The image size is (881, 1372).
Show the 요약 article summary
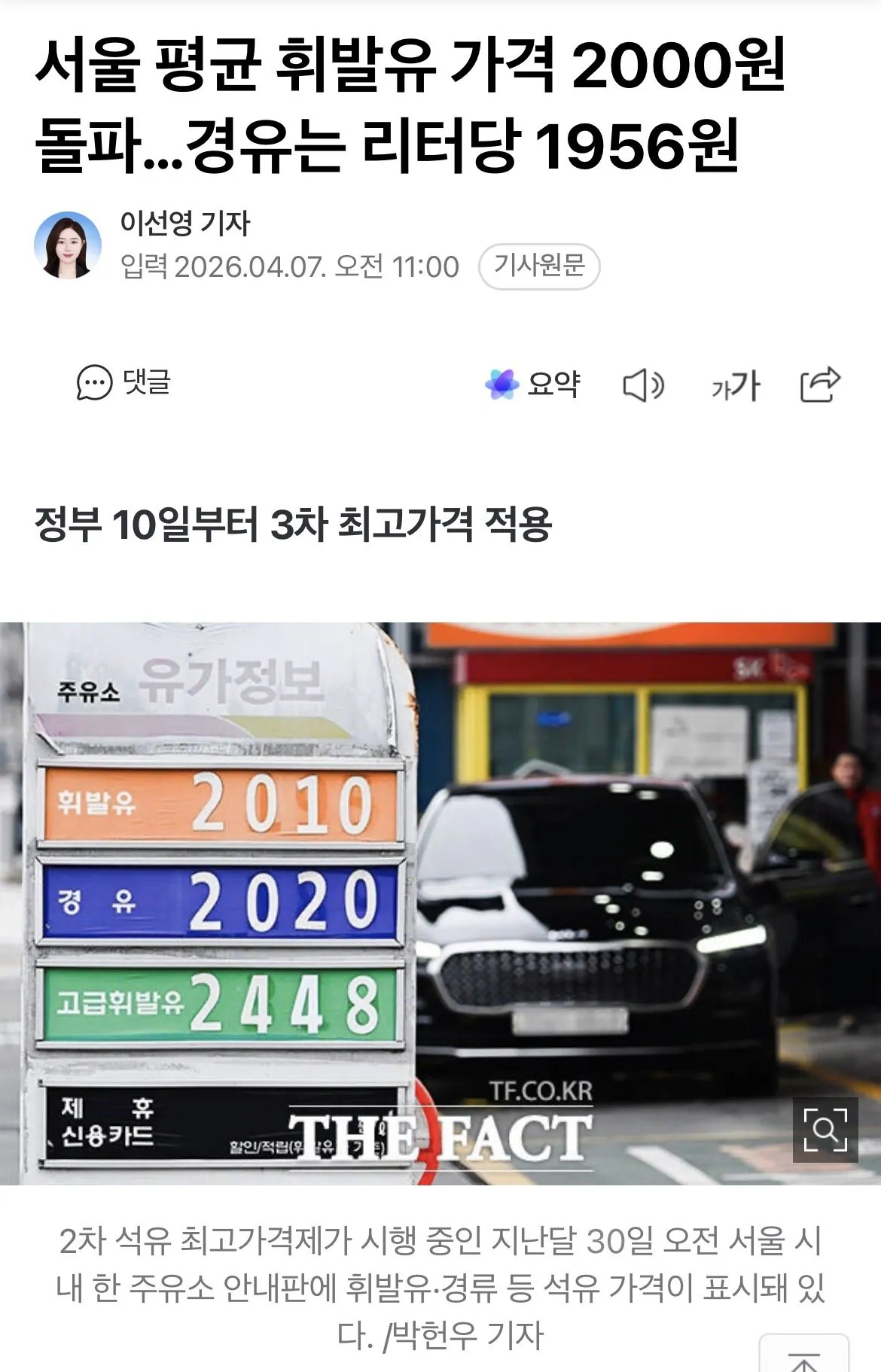click(x=533, y=385)
